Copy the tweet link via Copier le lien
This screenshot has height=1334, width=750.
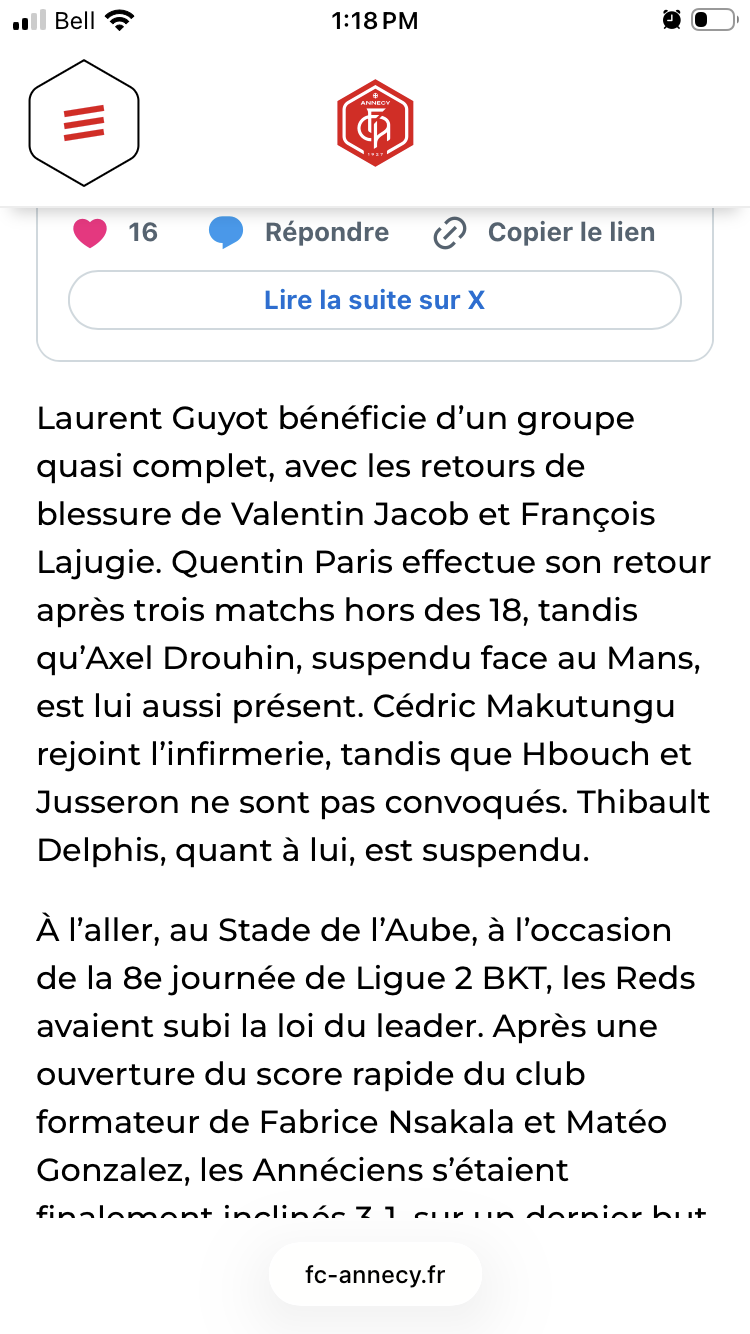pyautogui.click(x=544, y=233)
